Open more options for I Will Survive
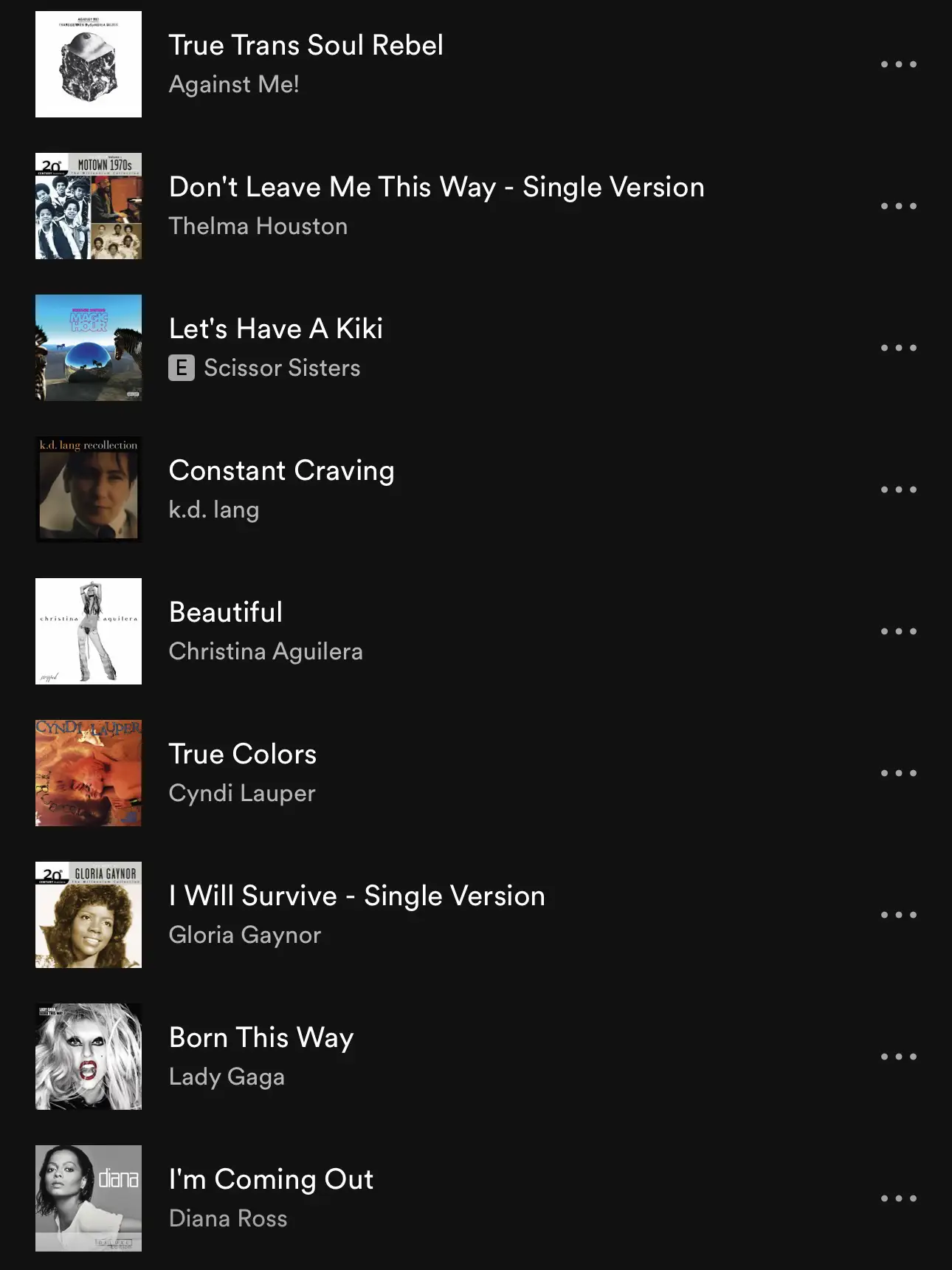952x1270 pixels. tap(898, 915)
